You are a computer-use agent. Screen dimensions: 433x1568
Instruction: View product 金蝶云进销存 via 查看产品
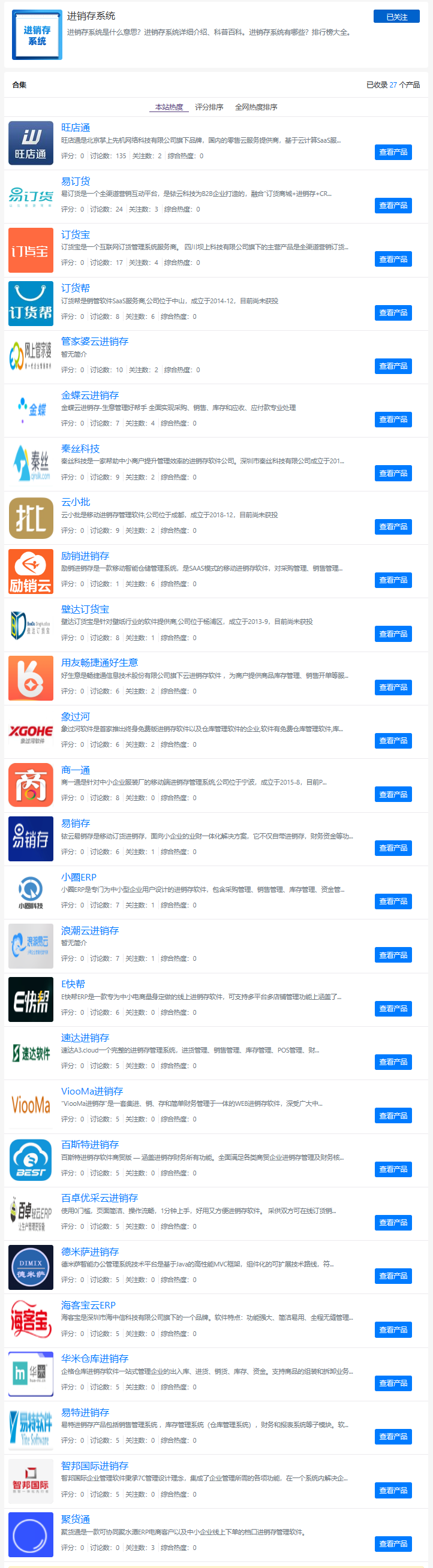point(393,420)
